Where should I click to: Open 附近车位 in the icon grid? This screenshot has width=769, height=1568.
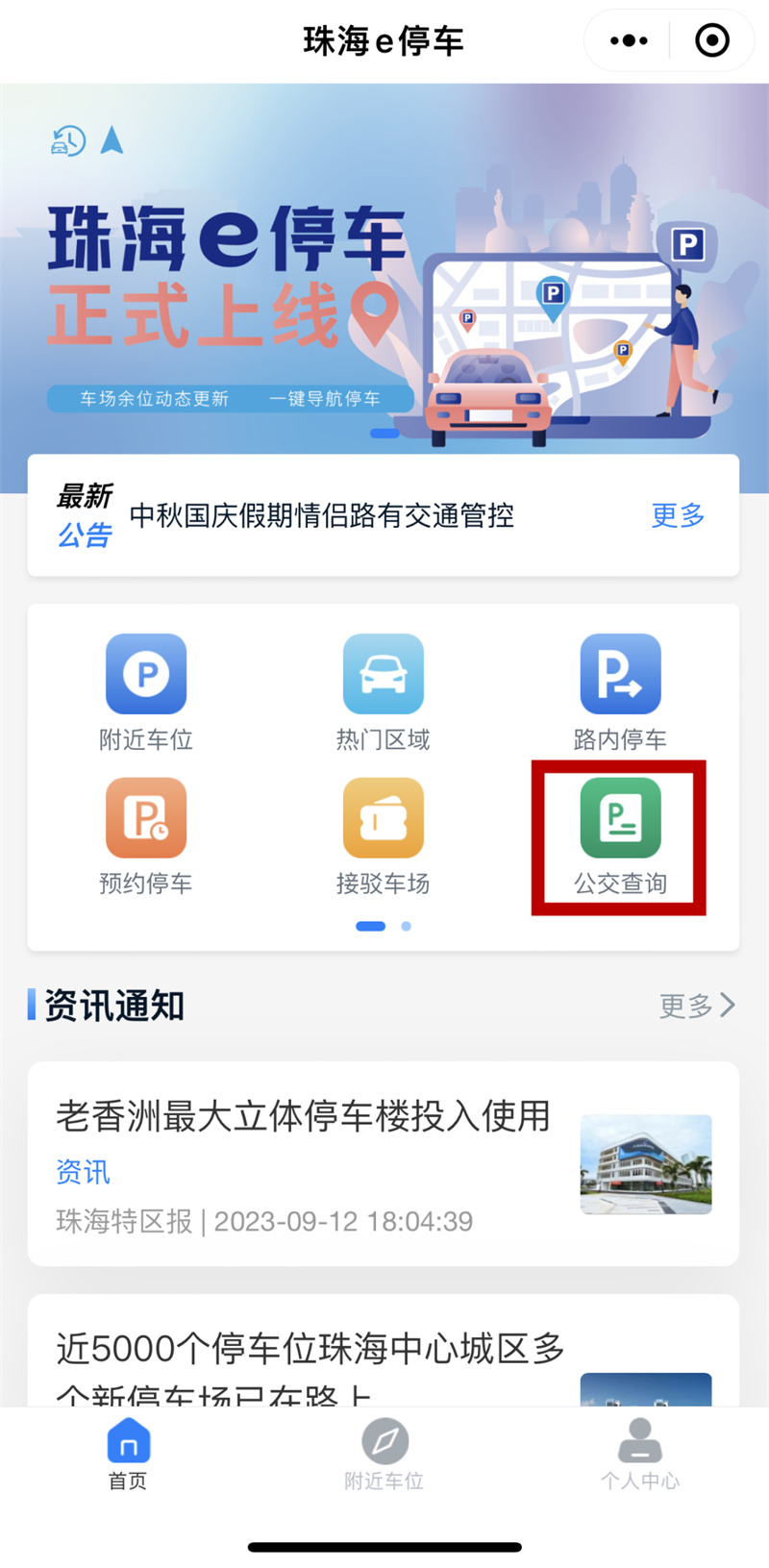click(146, 692)
